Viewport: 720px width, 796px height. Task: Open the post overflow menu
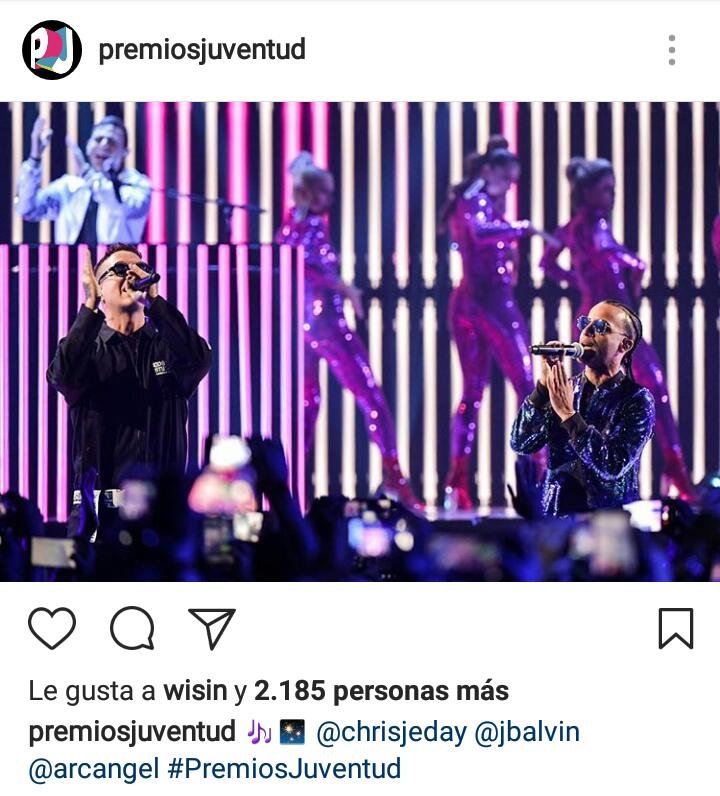(672, 50)
